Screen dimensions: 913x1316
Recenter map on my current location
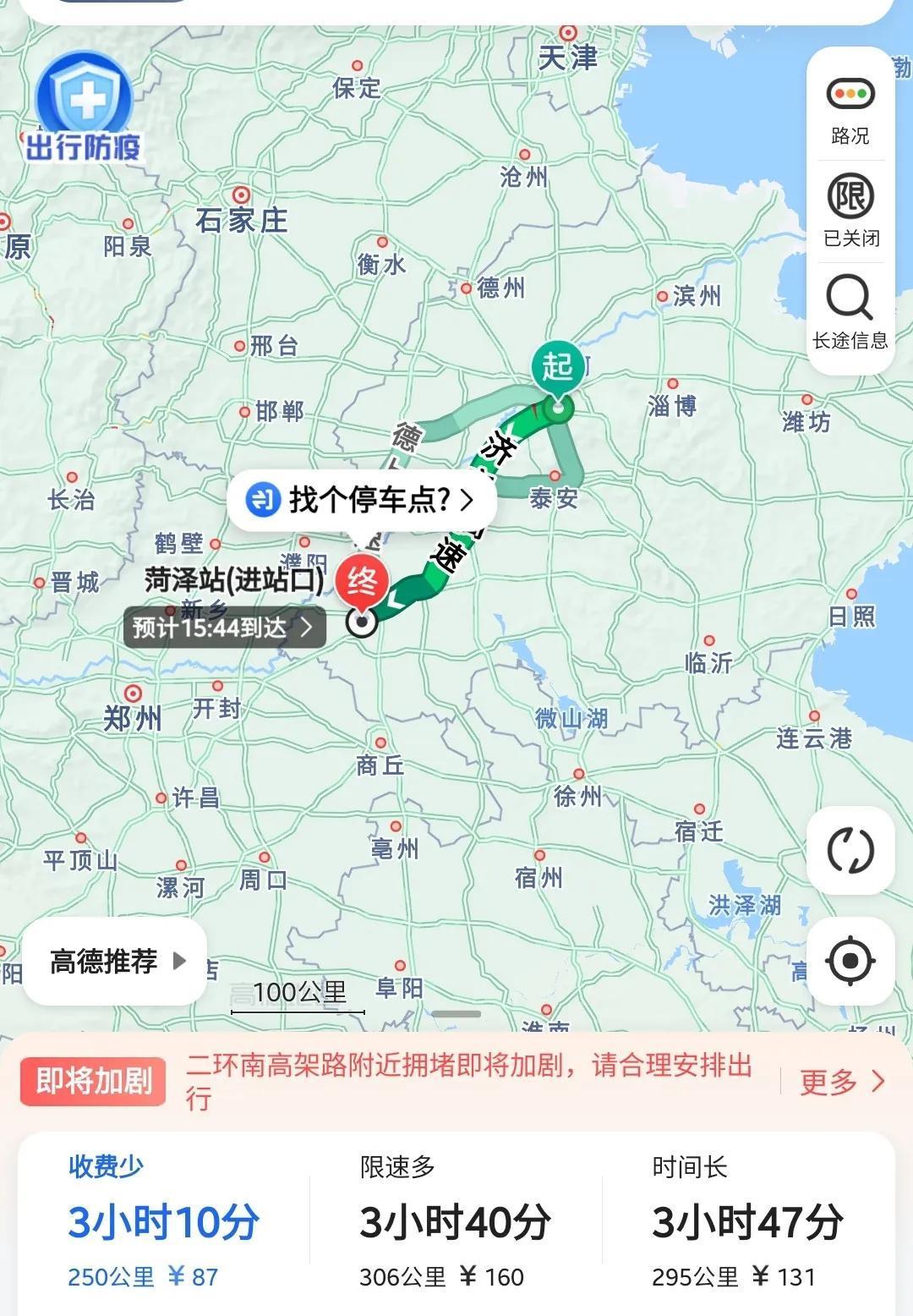pyautogui.click(x=850, y=961)
